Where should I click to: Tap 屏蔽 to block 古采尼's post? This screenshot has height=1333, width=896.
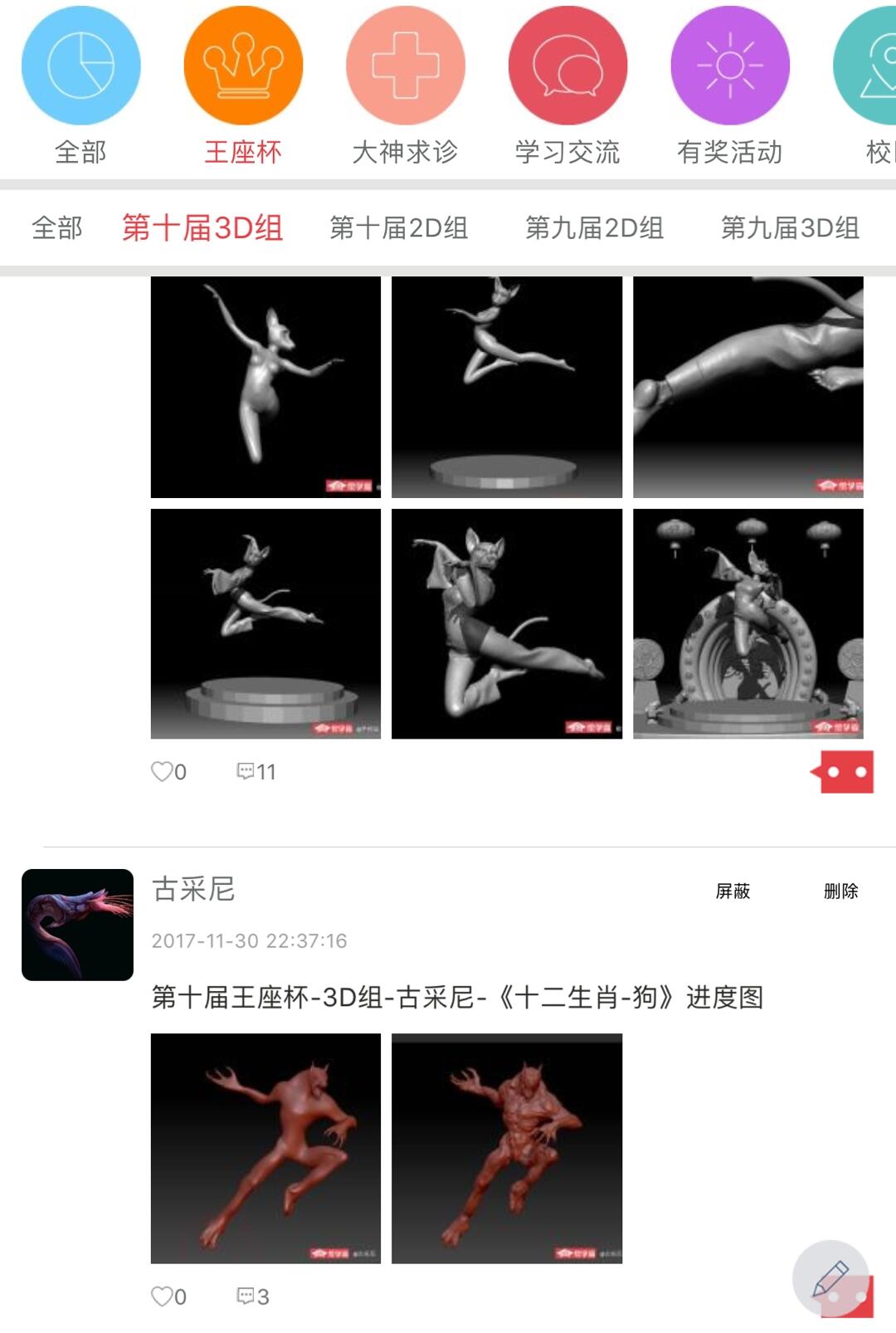(733, 891)
